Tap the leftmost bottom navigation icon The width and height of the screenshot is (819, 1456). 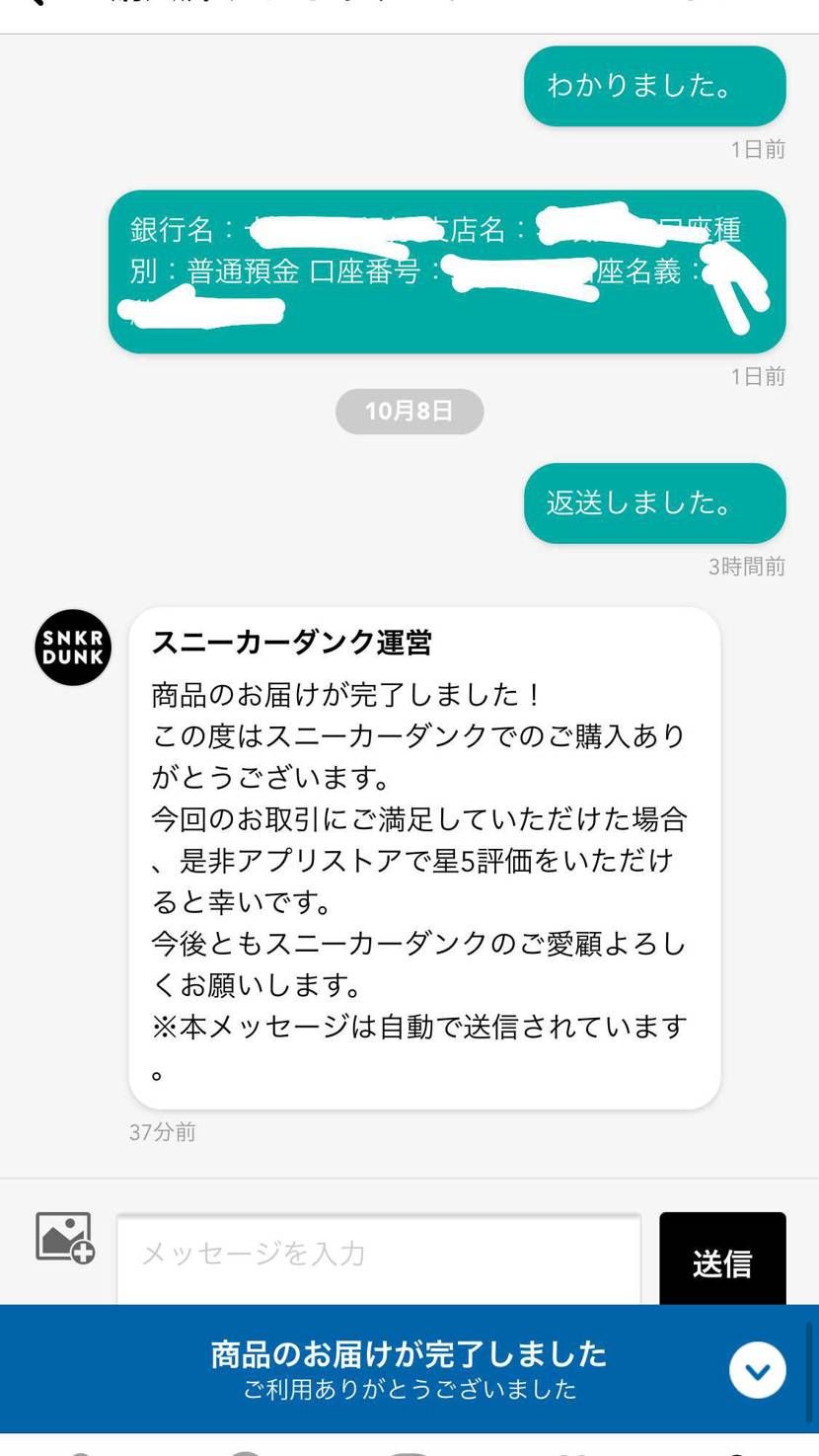(84, 1449)
